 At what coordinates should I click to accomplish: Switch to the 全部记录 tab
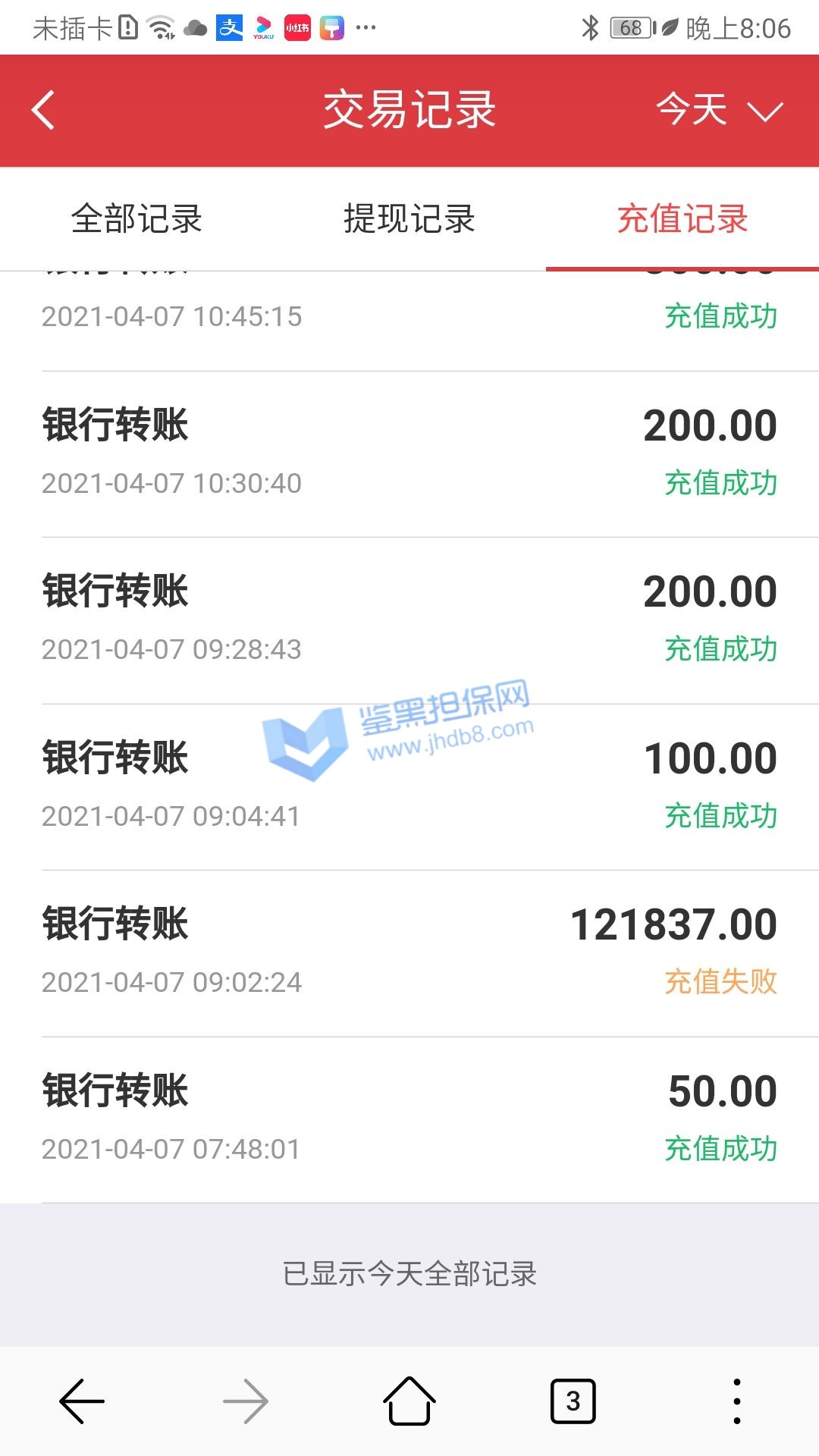(x=136, y=219)
